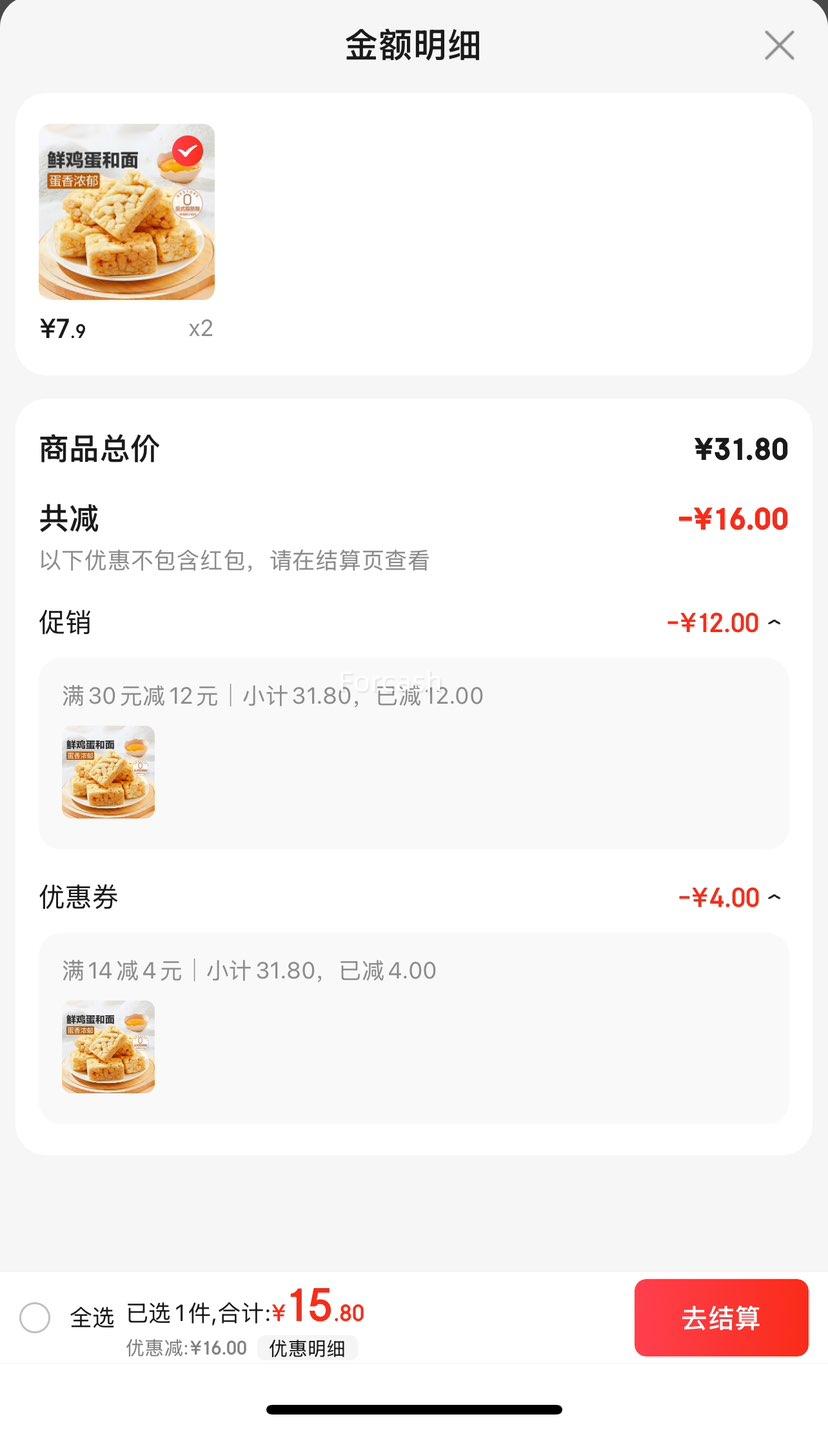Click the x2 quantity indicator

[200, 328]
